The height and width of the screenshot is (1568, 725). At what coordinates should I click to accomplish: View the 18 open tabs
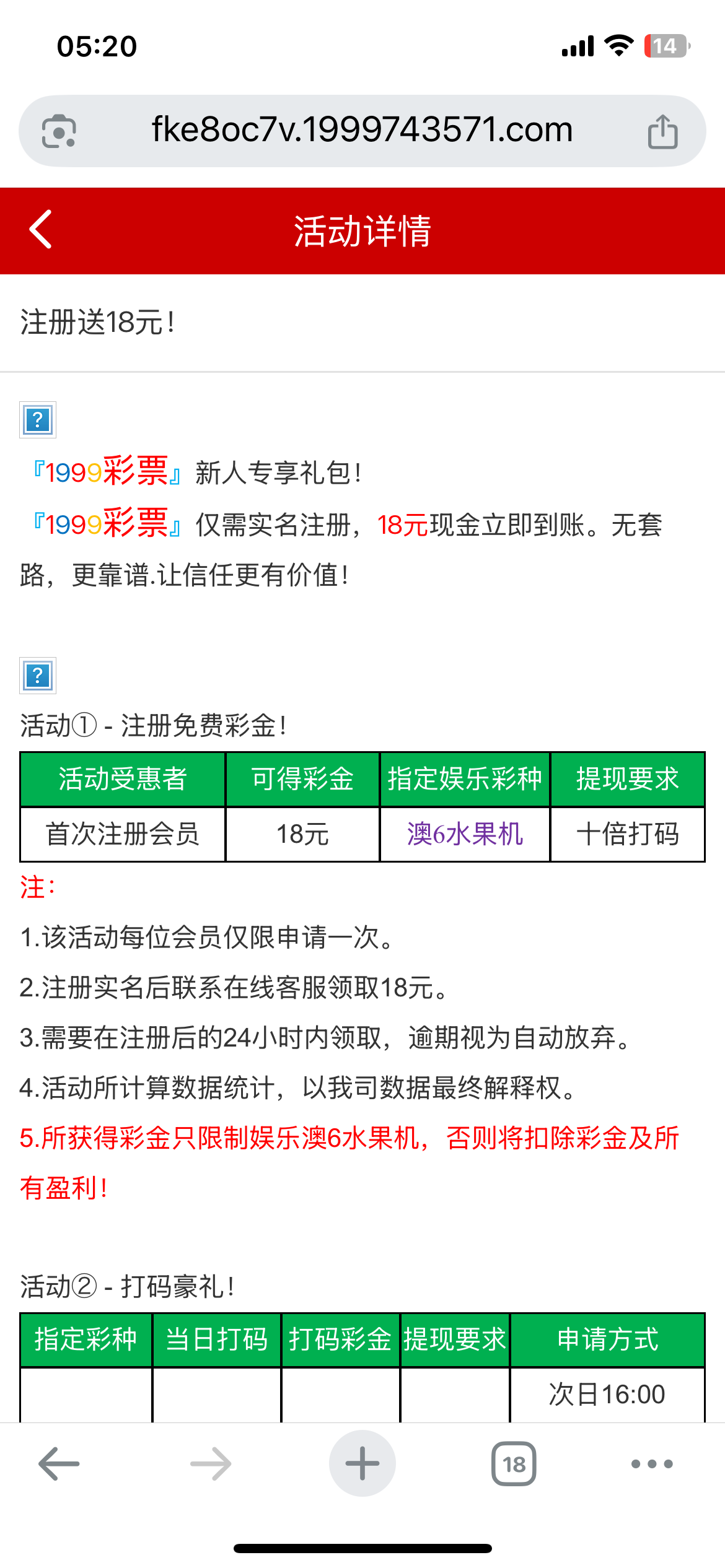[x=514, y=1464]
